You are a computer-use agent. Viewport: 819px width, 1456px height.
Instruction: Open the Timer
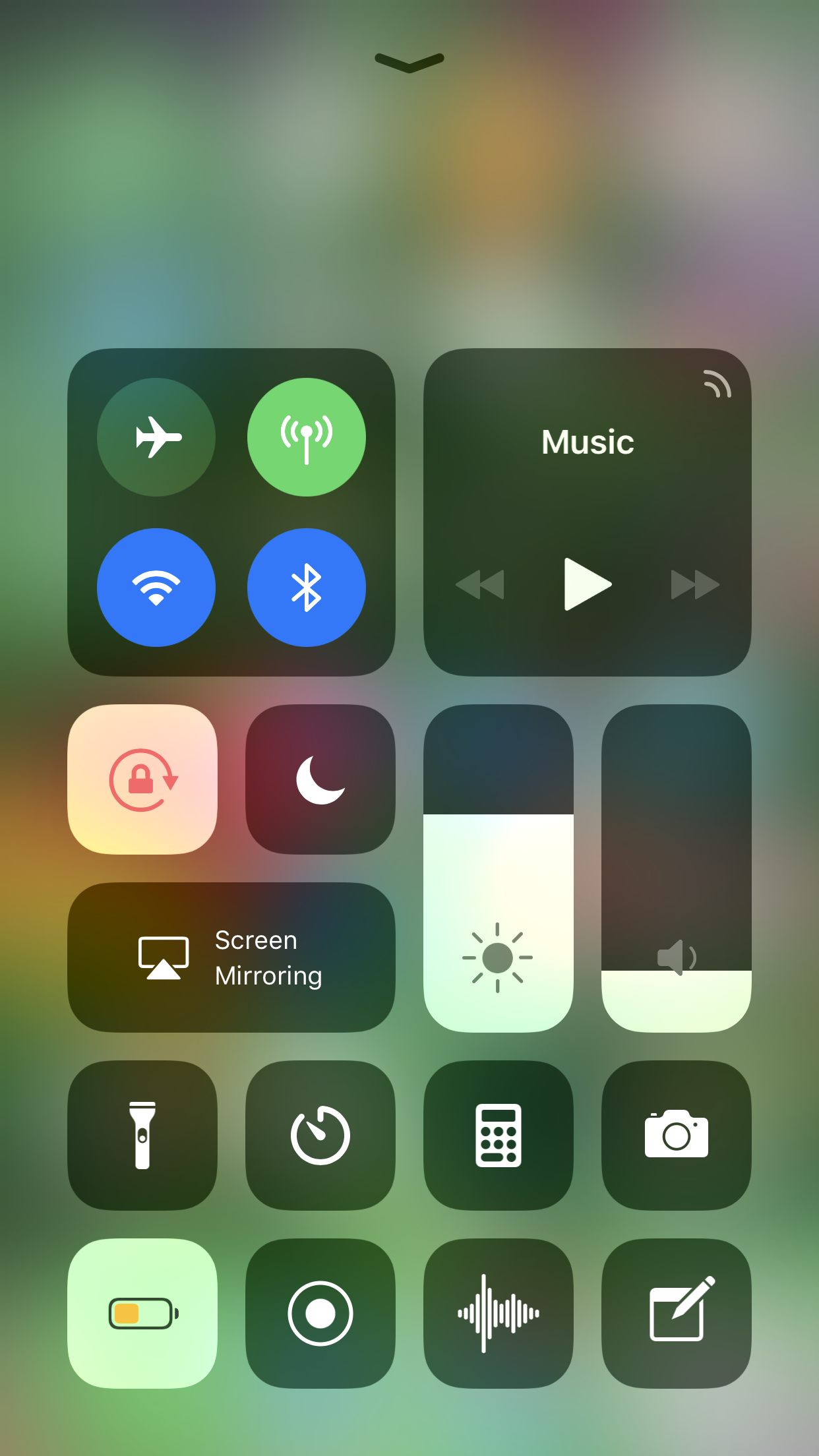[320, 1136]
